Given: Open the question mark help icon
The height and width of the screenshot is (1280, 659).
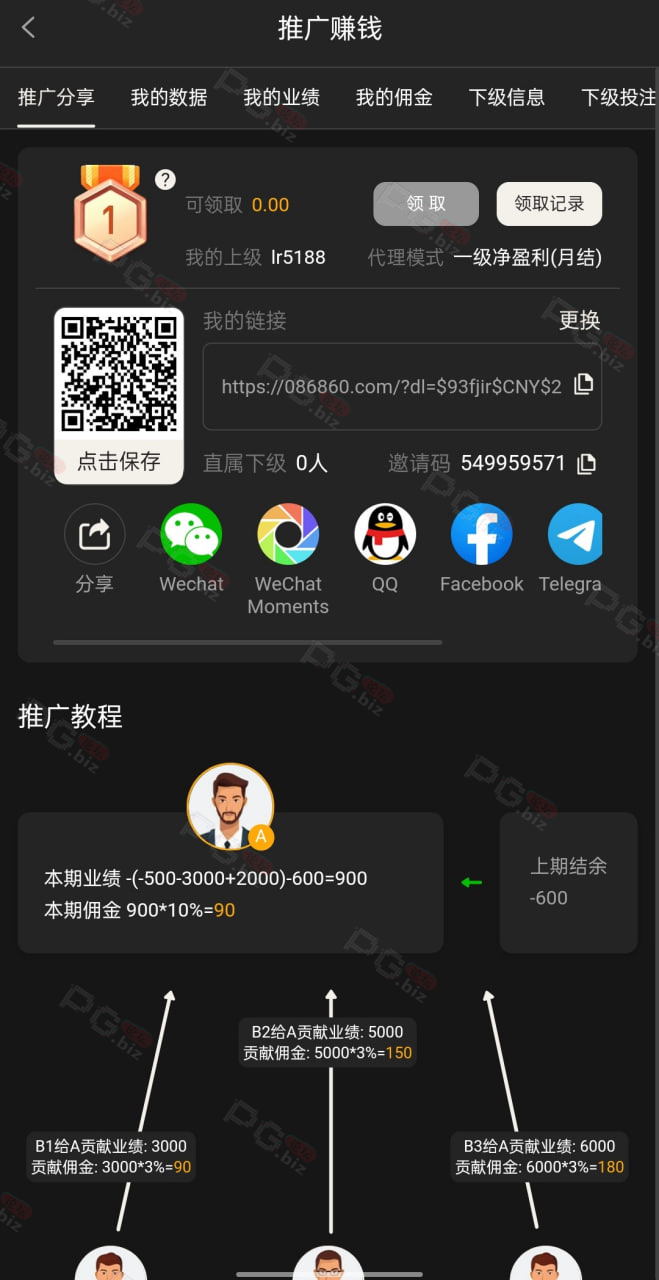Looking at the screenshot, I should tap(165, 179).
